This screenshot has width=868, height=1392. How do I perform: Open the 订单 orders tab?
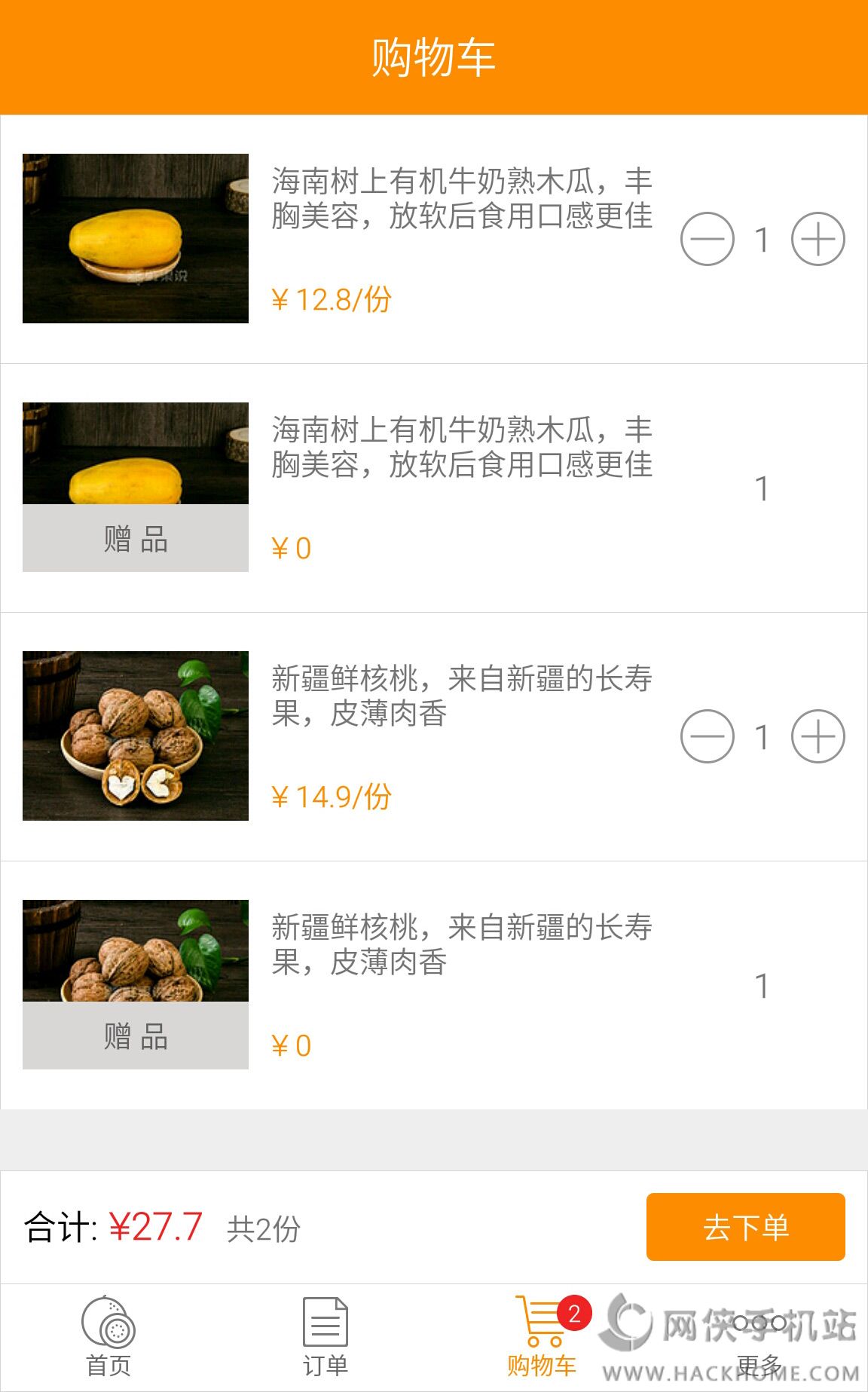point(325,1335)
